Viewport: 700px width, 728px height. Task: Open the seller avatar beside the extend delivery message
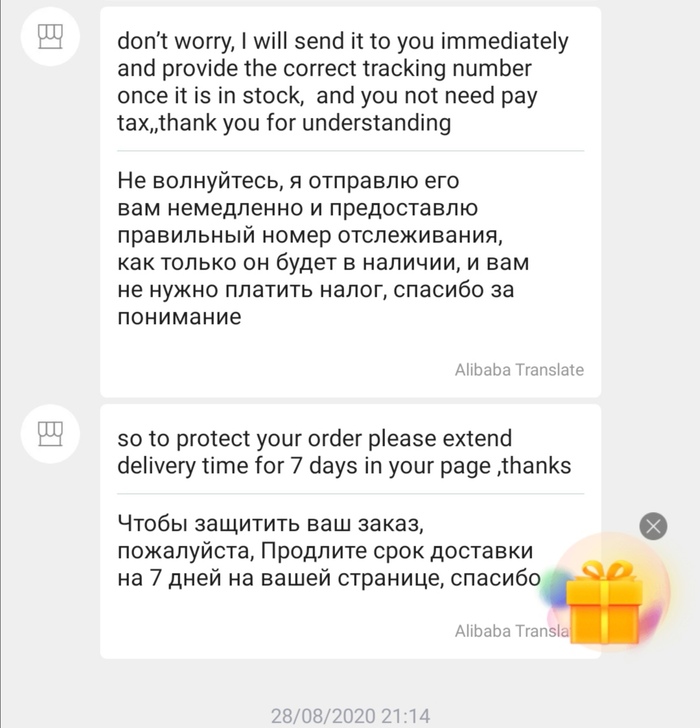point(50,434)
